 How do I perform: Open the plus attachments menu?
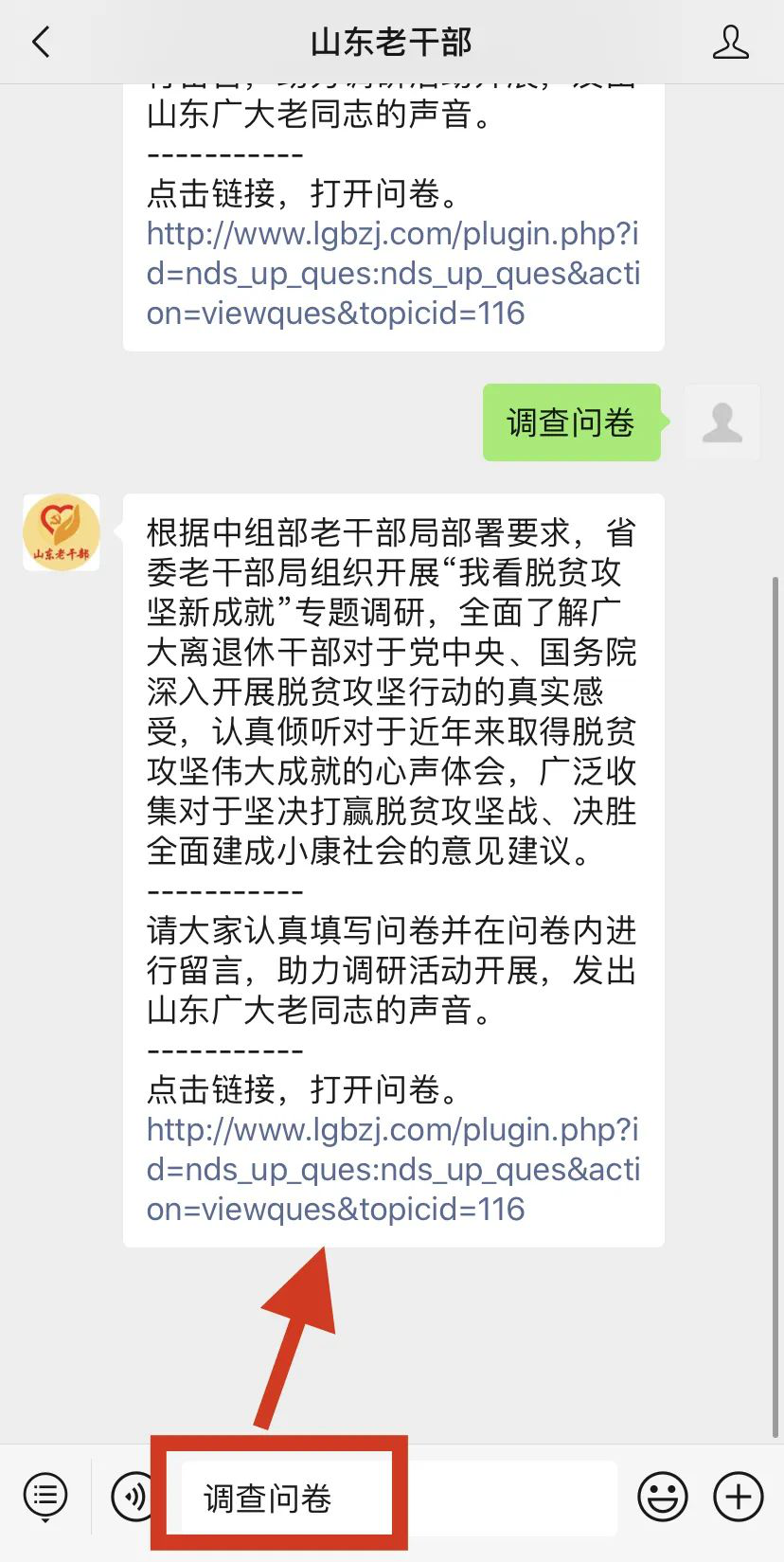pyautogui.click(x=738, y=1498)
